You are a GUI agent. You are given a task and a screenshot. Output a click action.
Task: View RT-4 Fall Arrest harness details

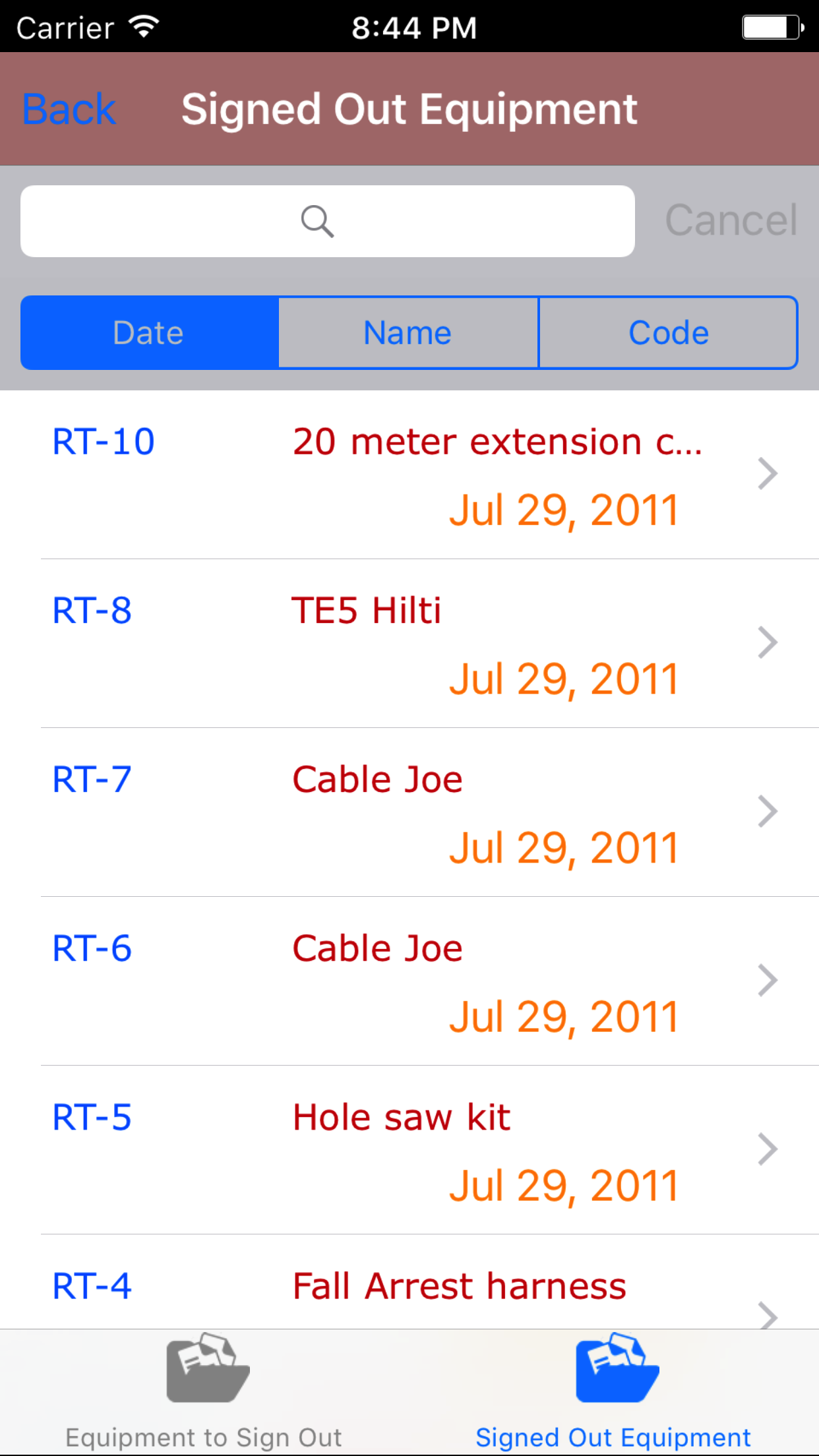[x=409, y=1289]
